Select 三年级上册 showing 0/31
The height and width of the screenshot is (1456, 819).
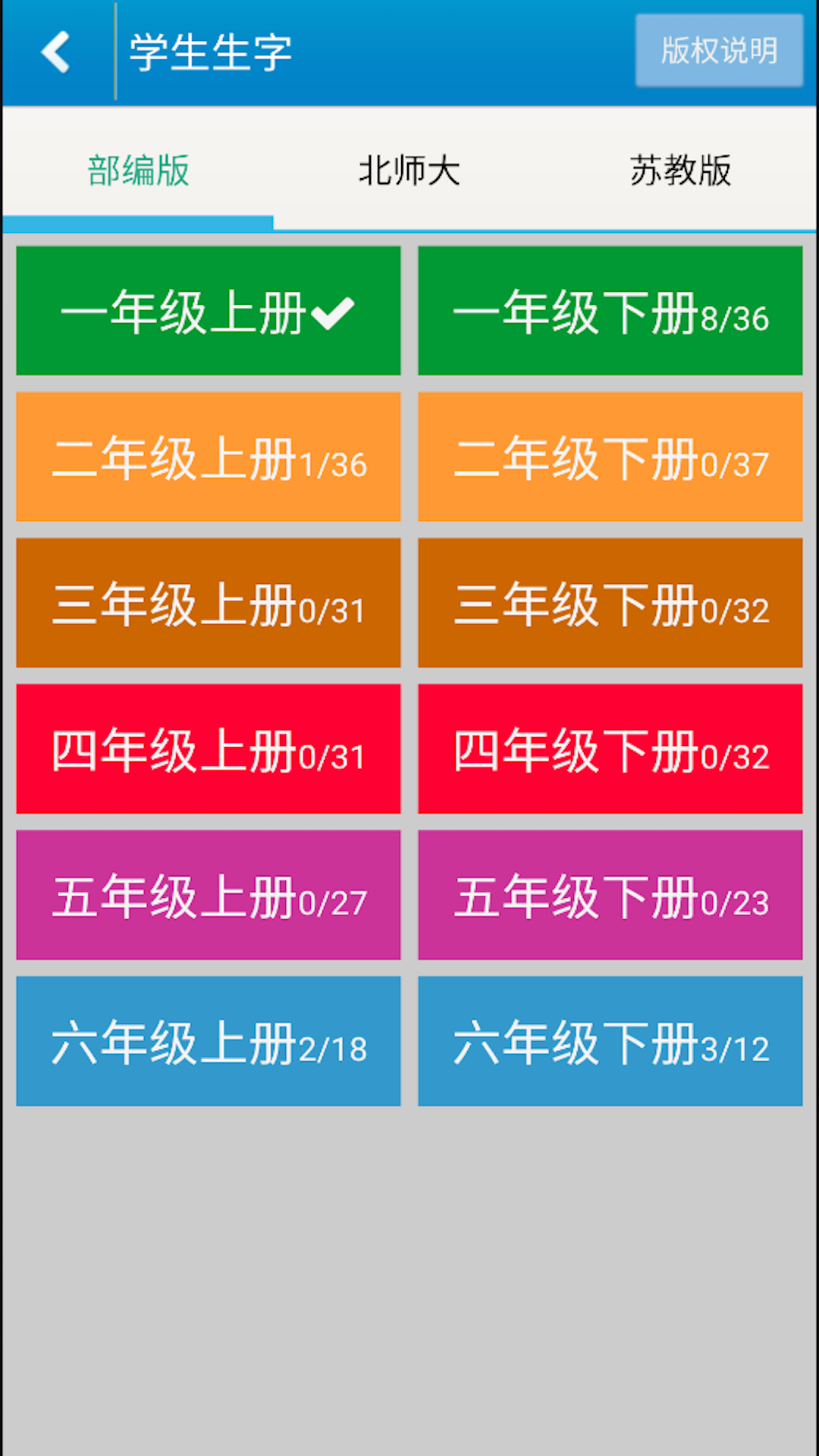tap(209, 603)
